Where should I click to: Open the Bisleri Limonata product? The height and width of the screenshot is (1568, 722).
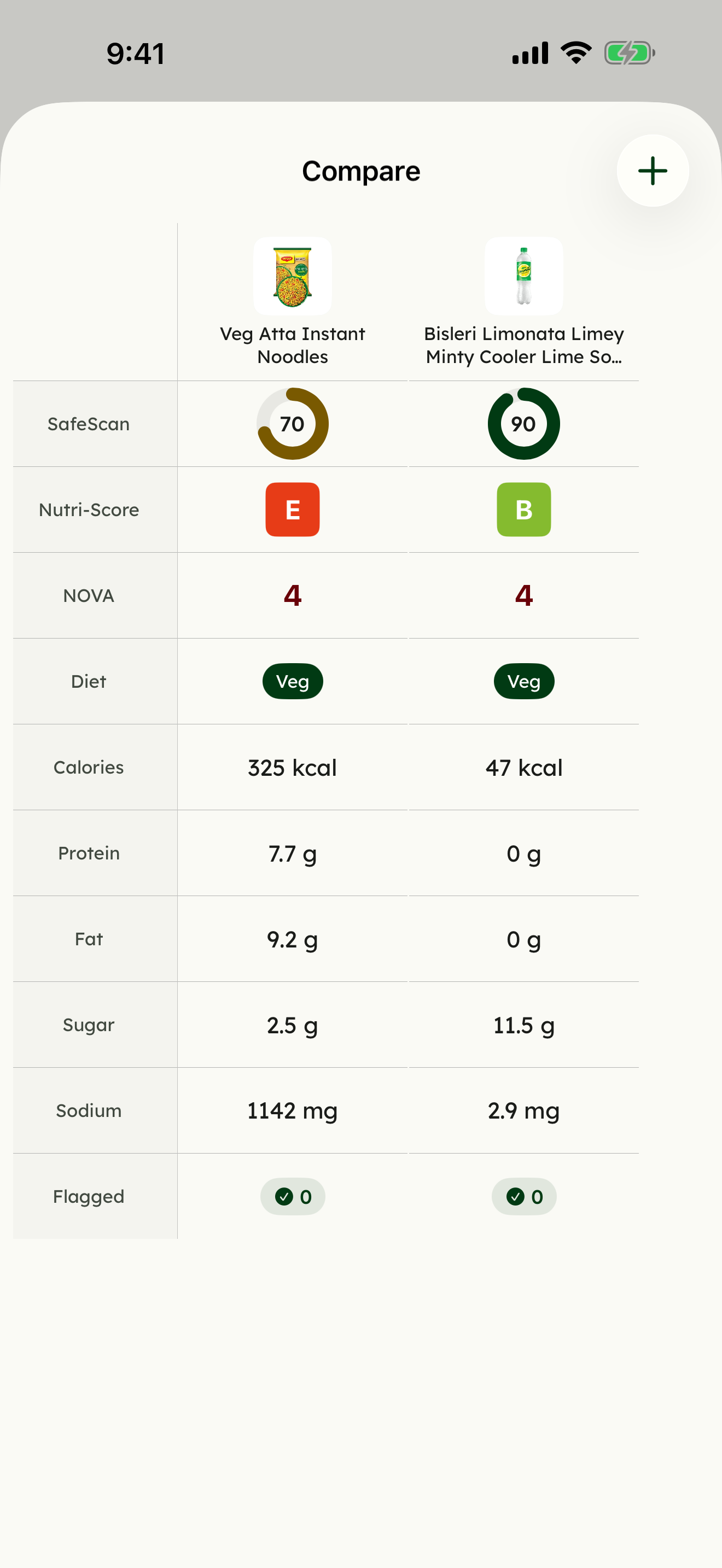pos(523,302)
